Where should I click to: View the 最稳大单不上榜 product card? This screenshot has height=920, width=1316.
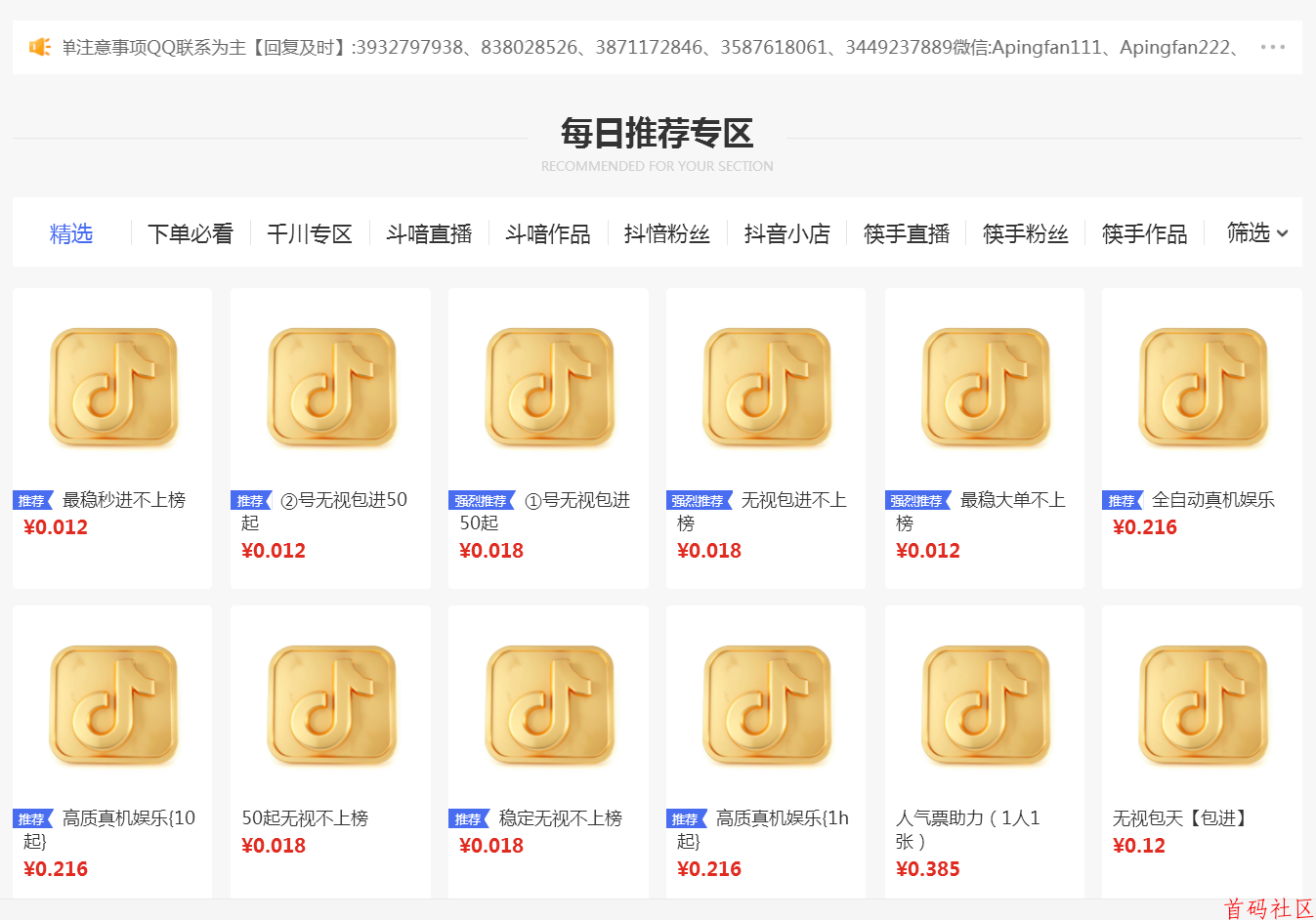[x=984, y=438]
